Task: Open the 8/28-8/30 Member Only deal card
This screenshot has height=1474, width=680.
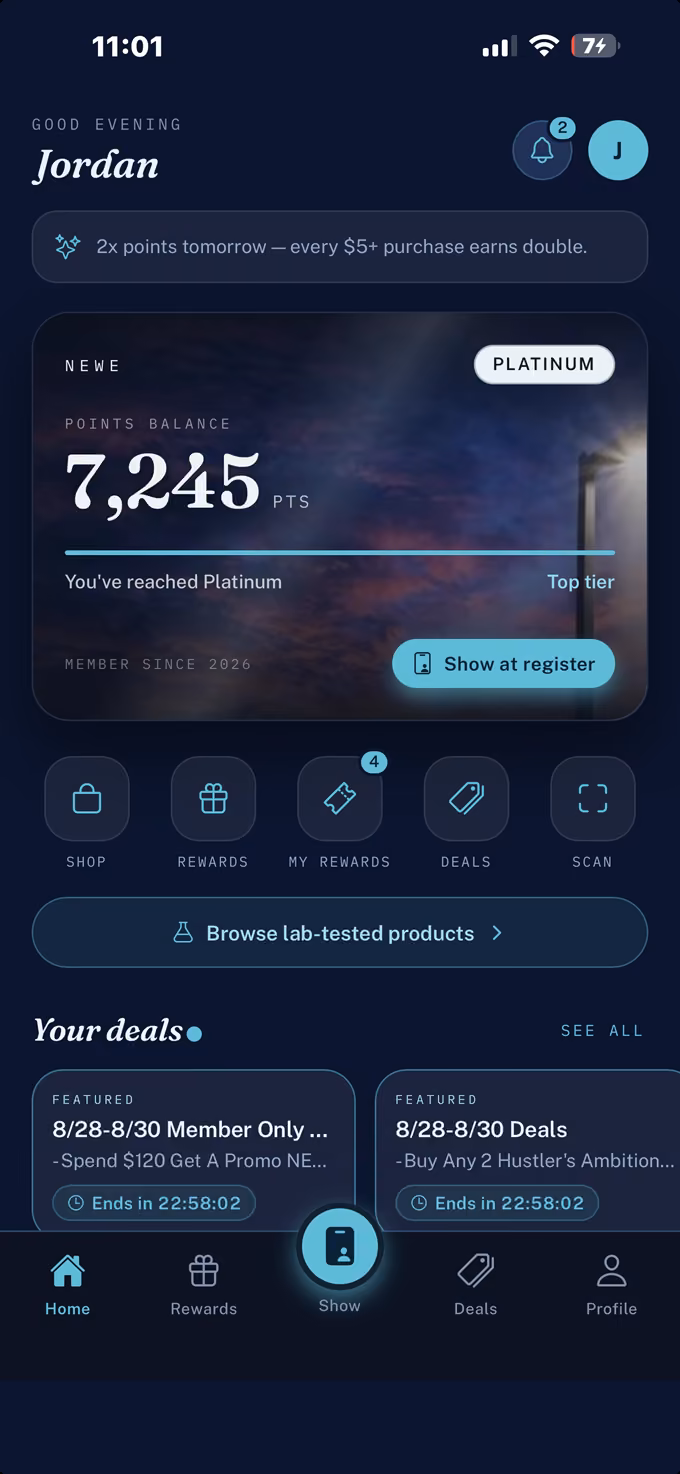Action: coord(194,1151)
